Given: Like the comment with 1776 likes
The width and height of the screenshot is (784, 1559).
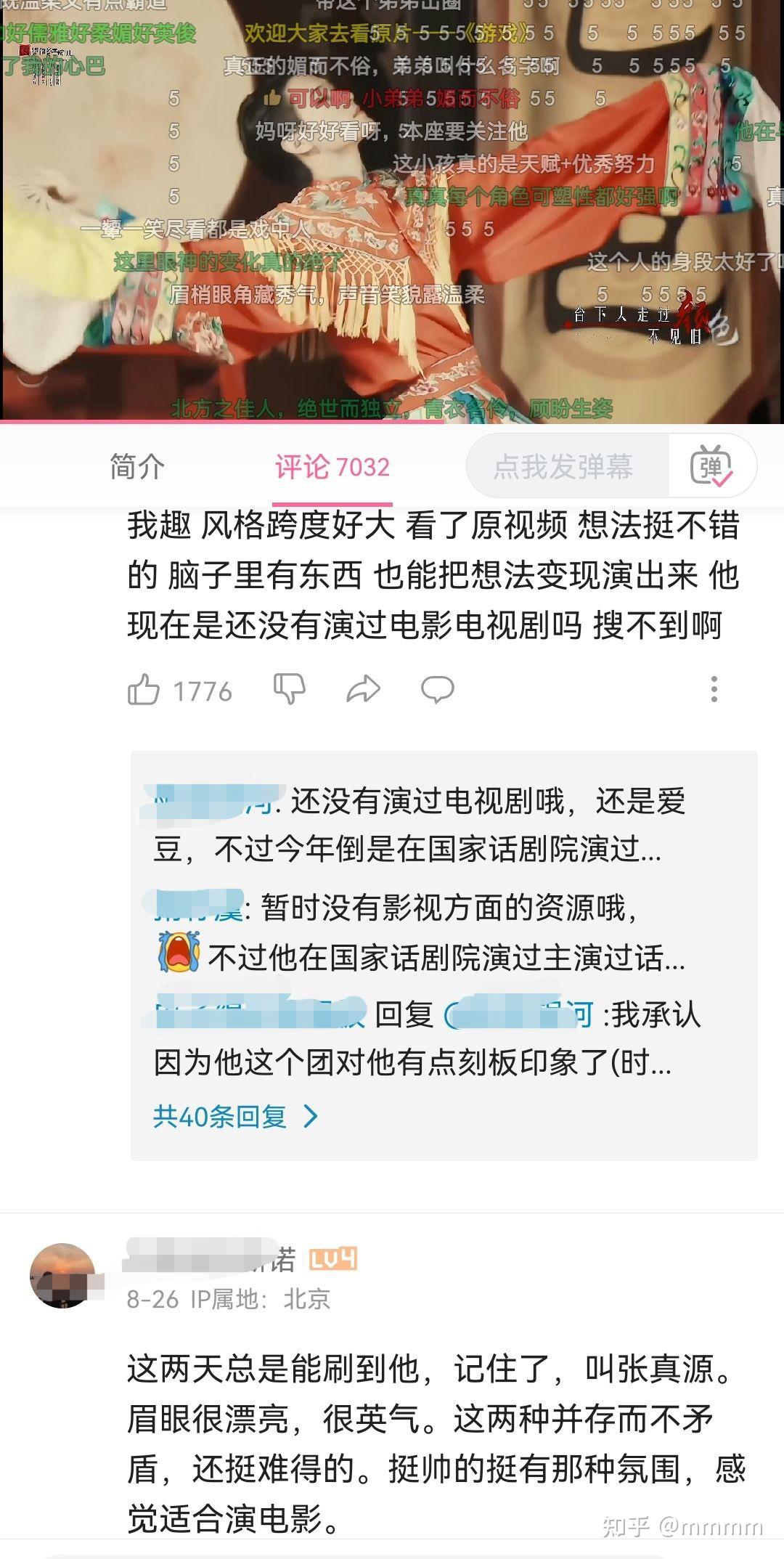Looking at the screenshot, I should pyautogui.click(x=144, y=690).
